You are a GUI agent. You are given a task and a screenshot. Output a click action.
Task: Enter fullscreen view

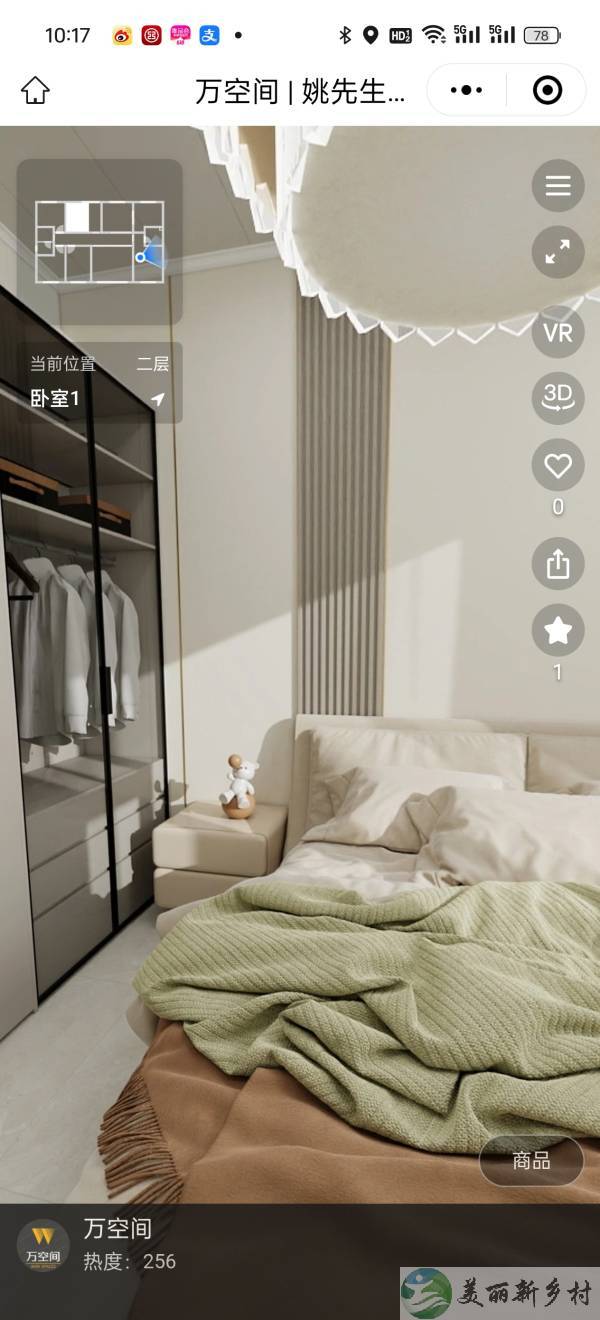(x=557, y=252)
